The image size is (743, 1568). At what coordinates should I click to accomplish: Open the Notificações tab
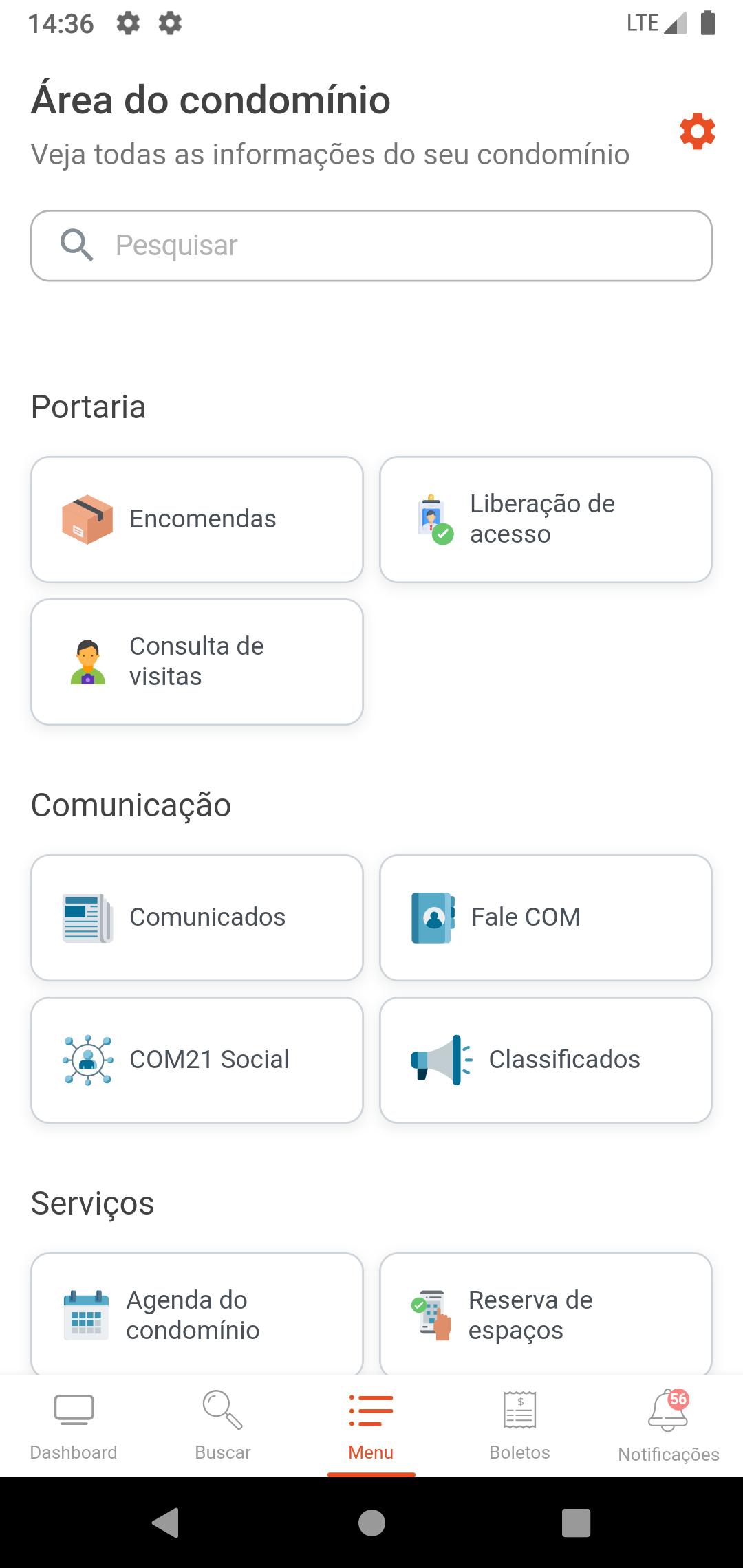click(x=669, y=1426)
